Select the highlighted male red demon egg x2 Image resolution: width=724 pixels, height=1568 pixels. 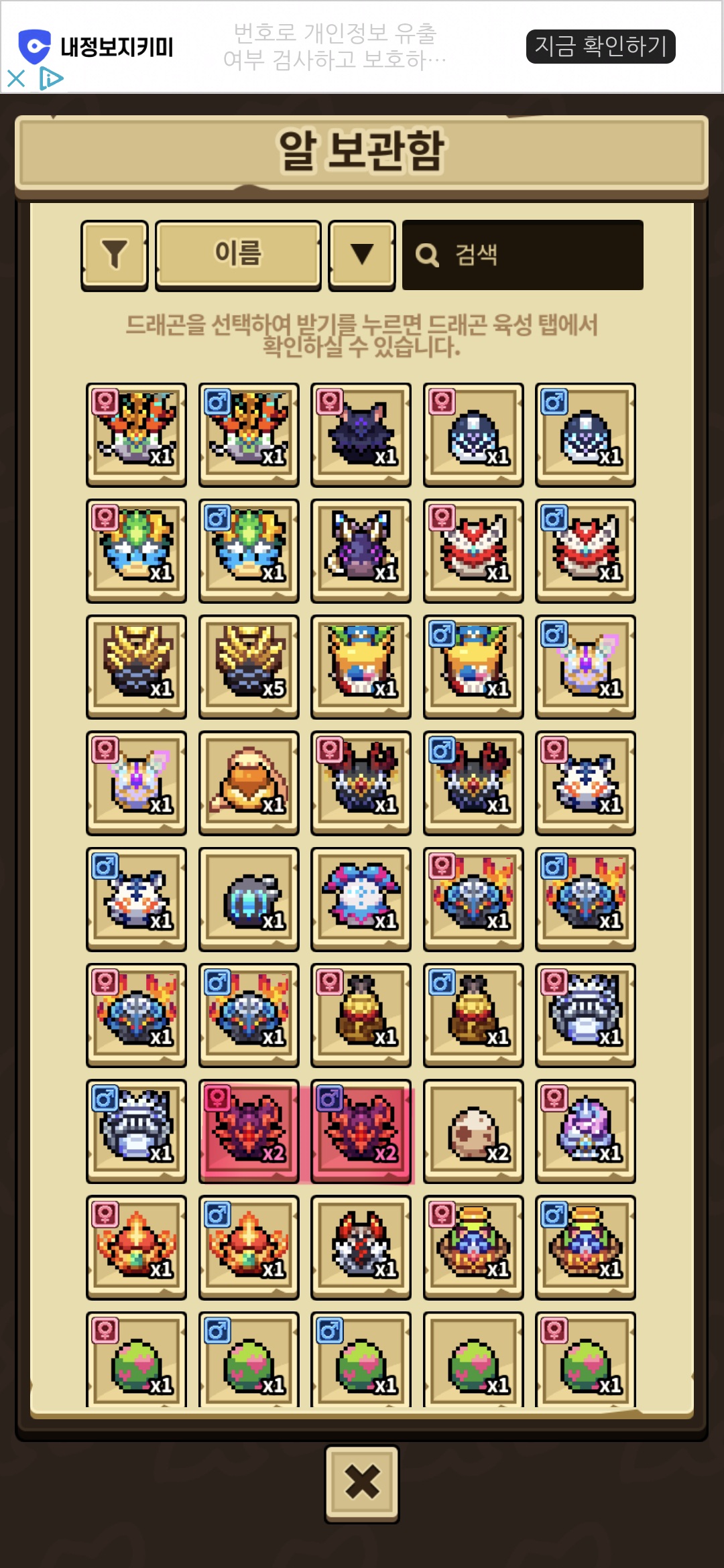[x=361, y=1130]
